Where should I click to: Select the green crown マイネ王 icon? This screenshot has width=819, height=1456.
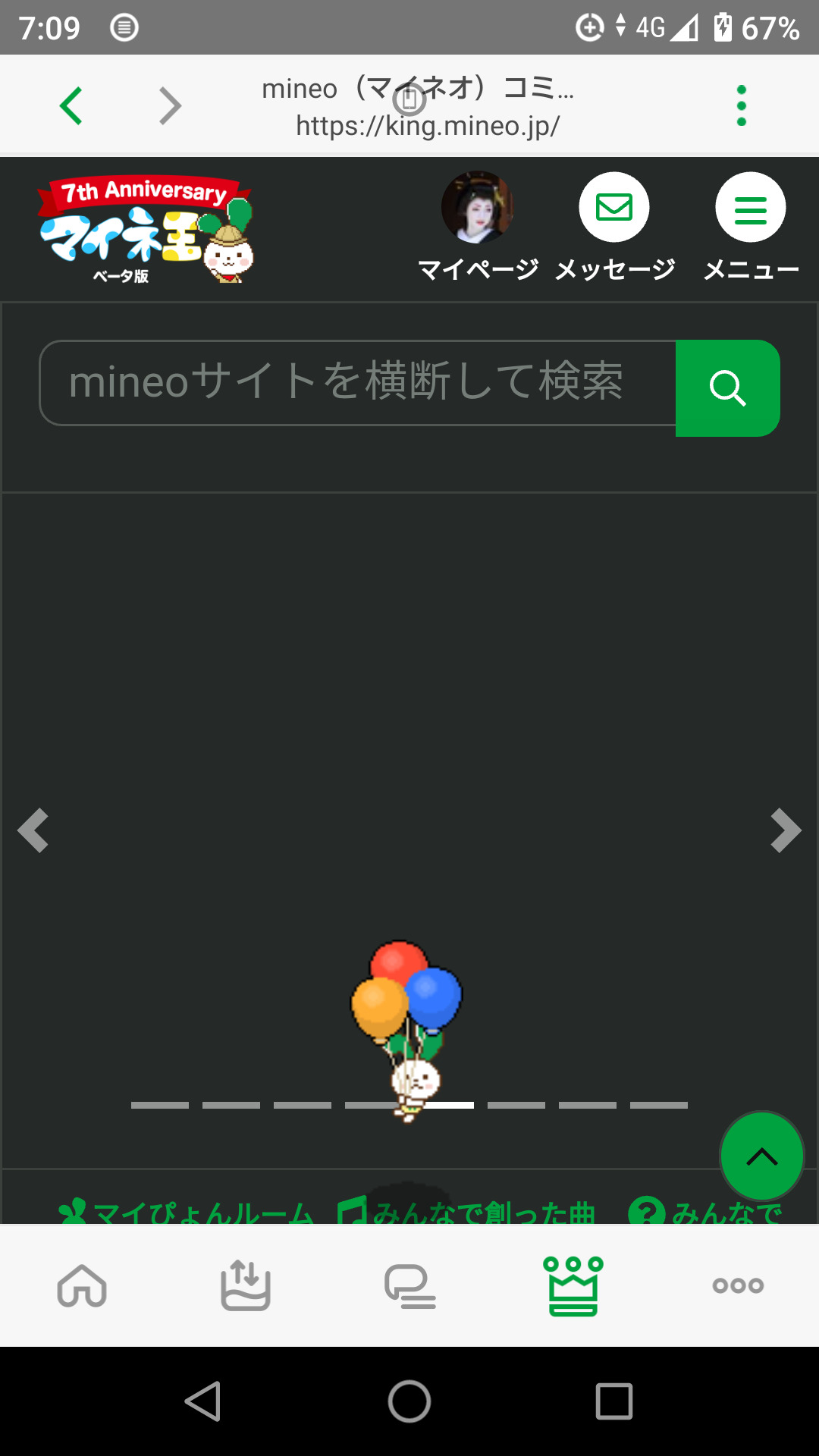[573, 1285]
